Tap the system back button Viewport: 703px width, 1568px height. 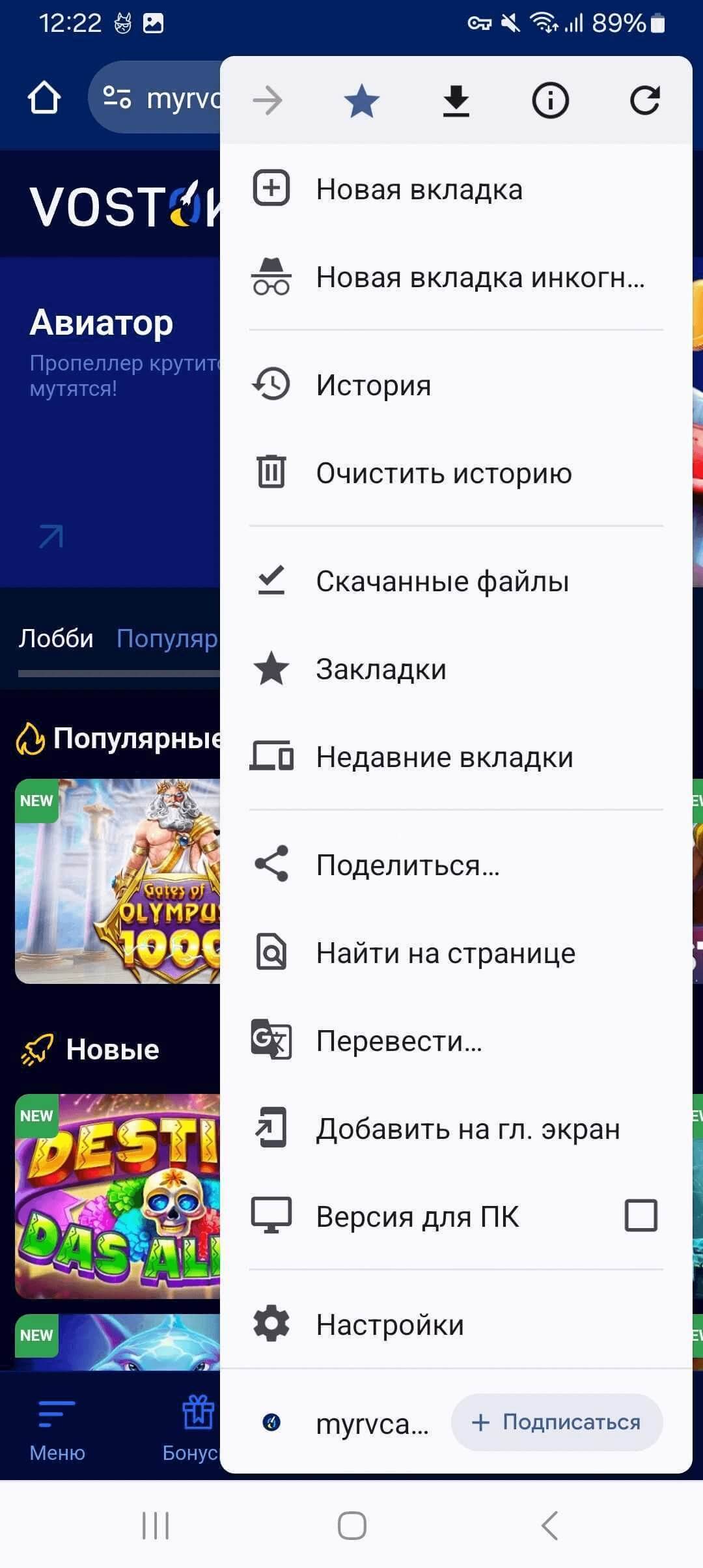[x=550, y=1525]
